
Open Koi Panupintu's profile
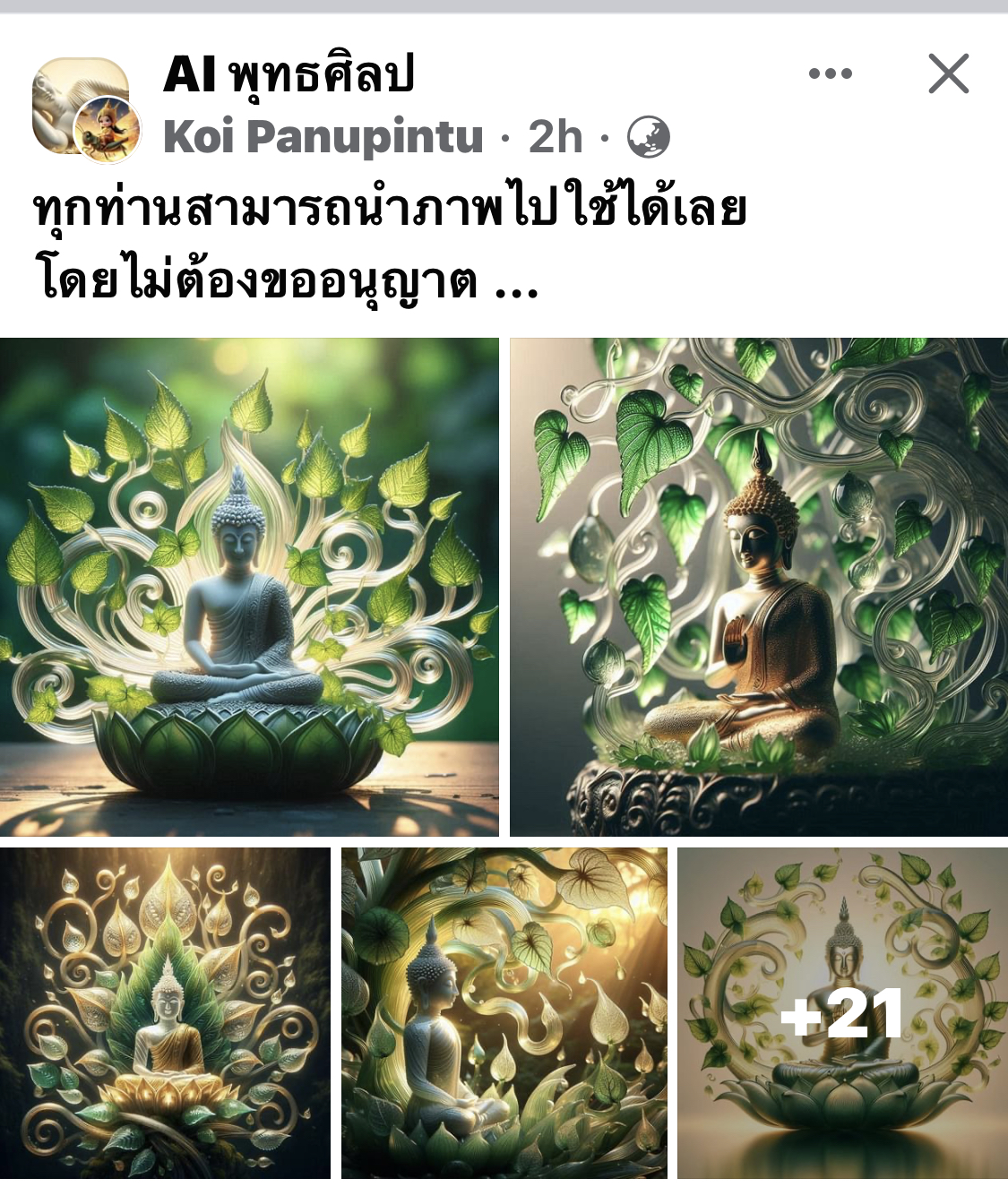pos(323,137)
